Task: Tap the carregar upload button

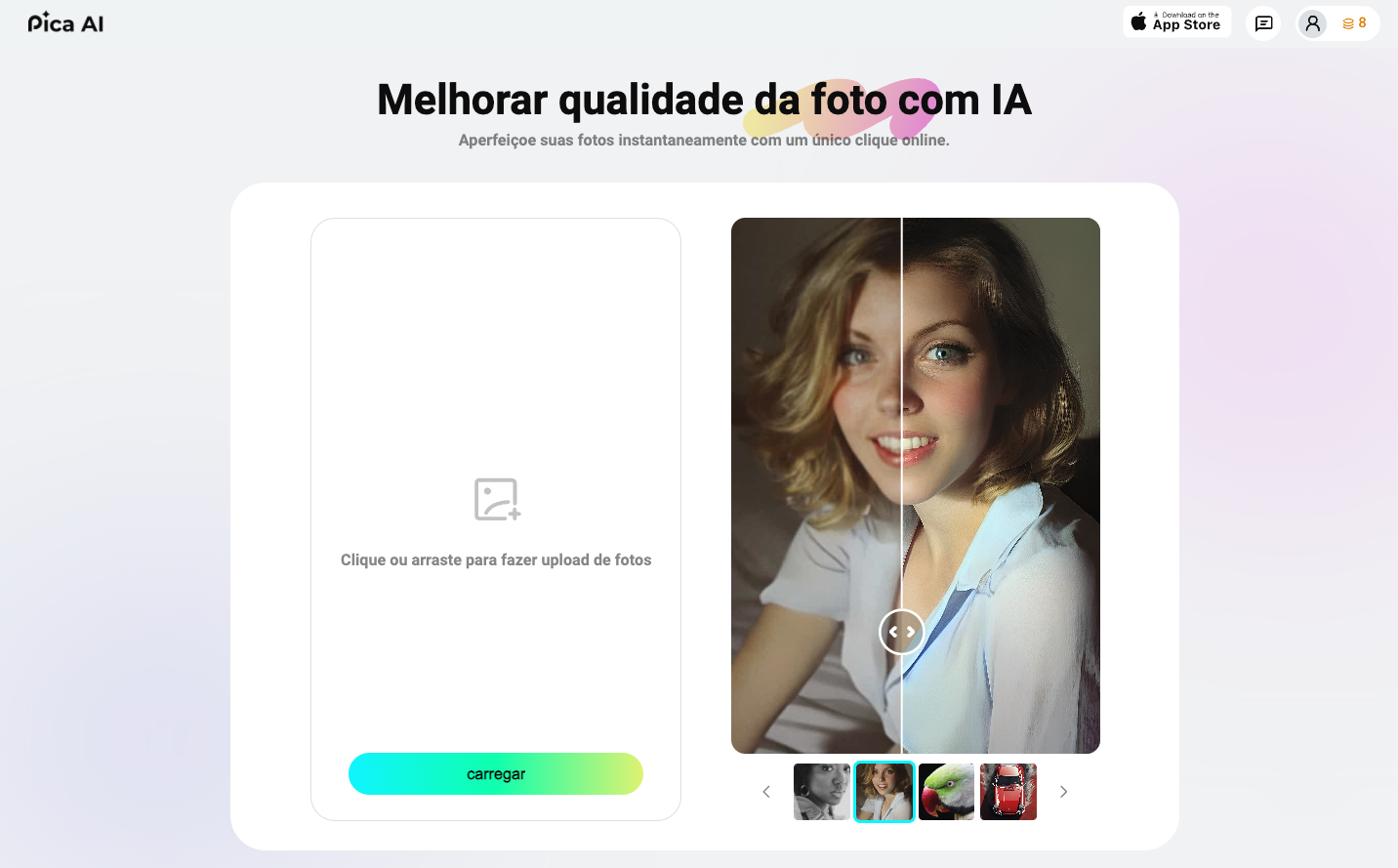Action: [495, 773]
